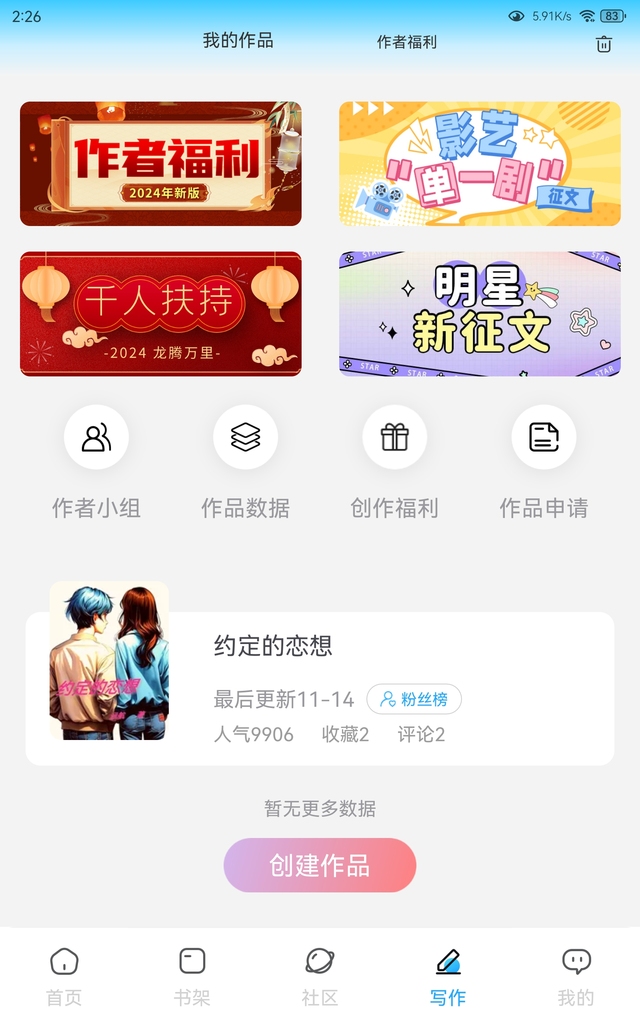This screenshot has width=640, height=1024.
Task: Open the trash bin icon
Action: (x=603, y=44)
